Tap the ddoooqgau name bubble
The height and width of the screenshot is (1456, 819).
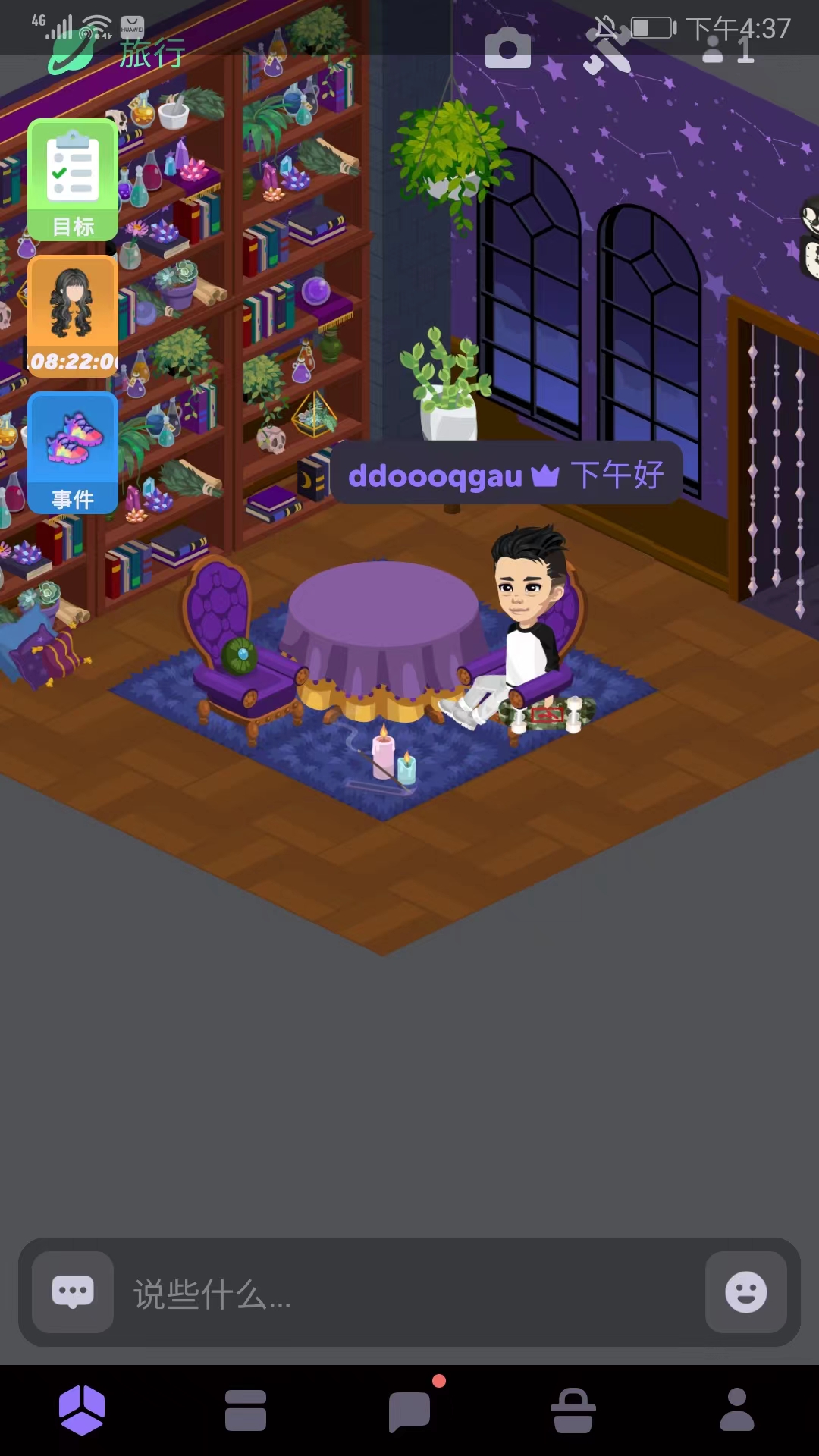(x=506, y=475)
